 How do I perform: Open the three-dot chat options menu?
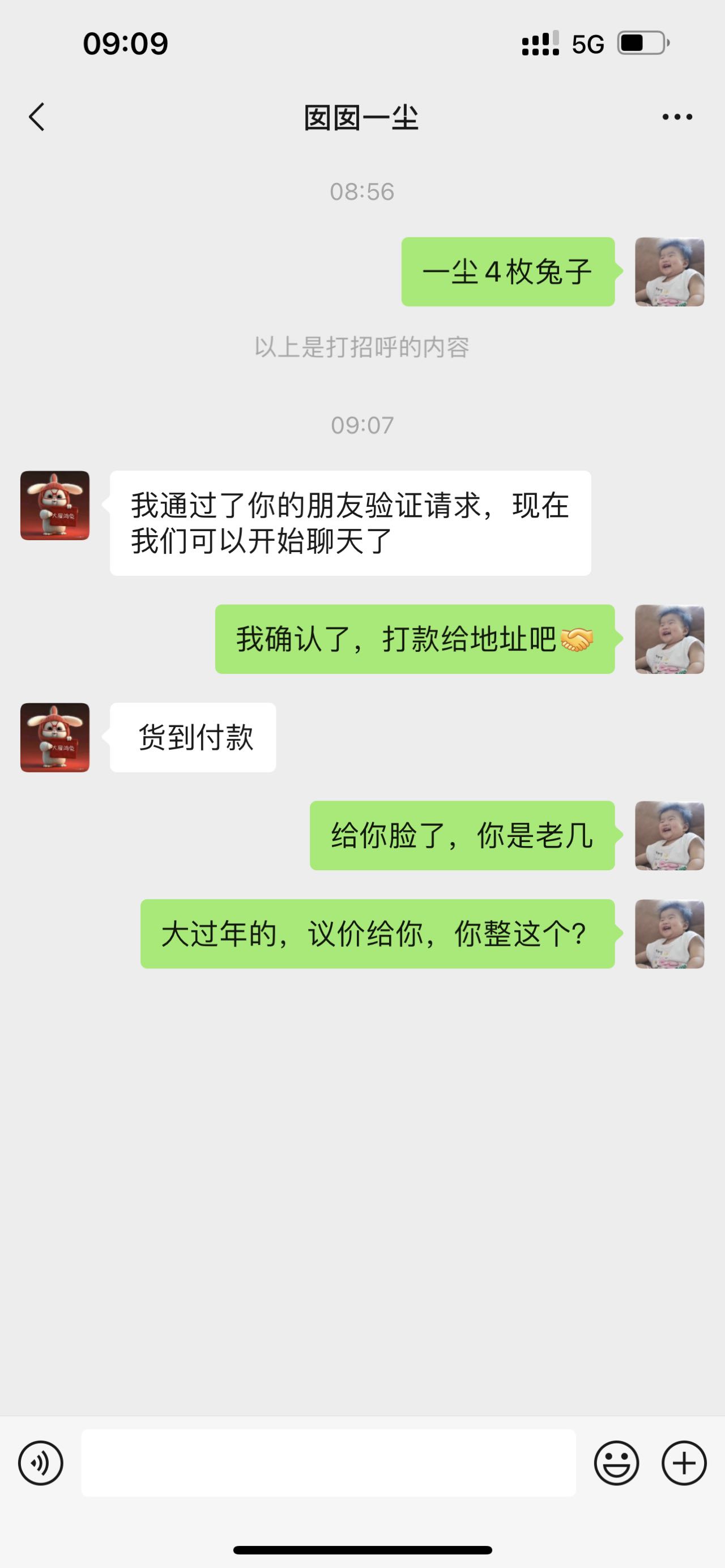(x=677, y=117)
